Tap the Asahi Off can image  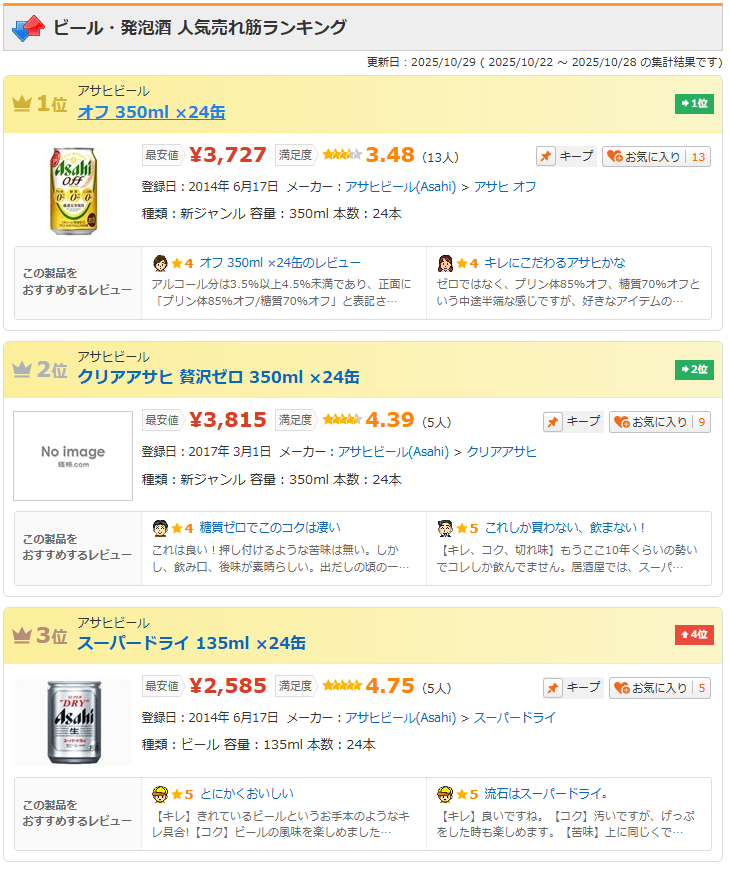73,190
